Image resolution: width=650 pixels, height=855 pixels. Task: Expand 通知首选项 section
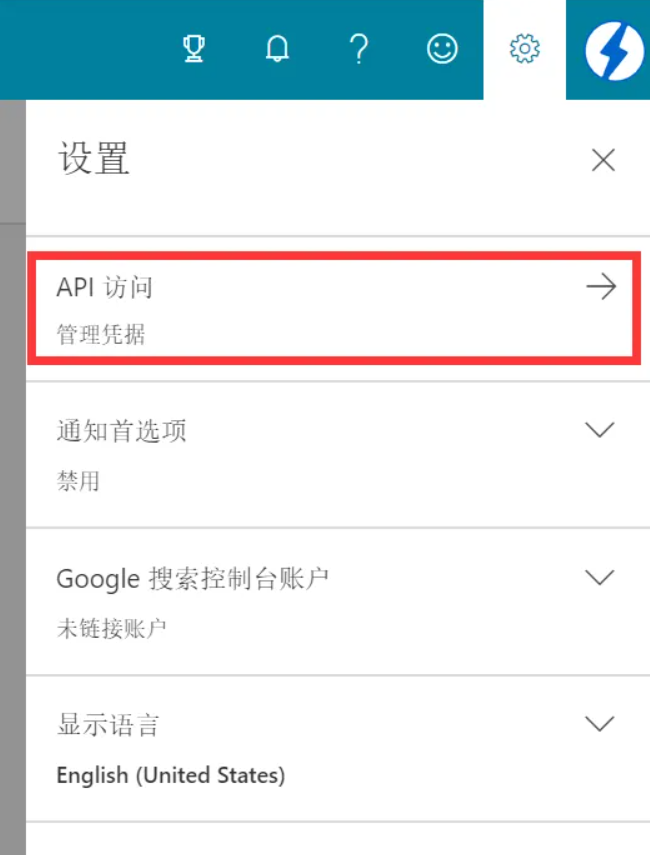point(599,431)
